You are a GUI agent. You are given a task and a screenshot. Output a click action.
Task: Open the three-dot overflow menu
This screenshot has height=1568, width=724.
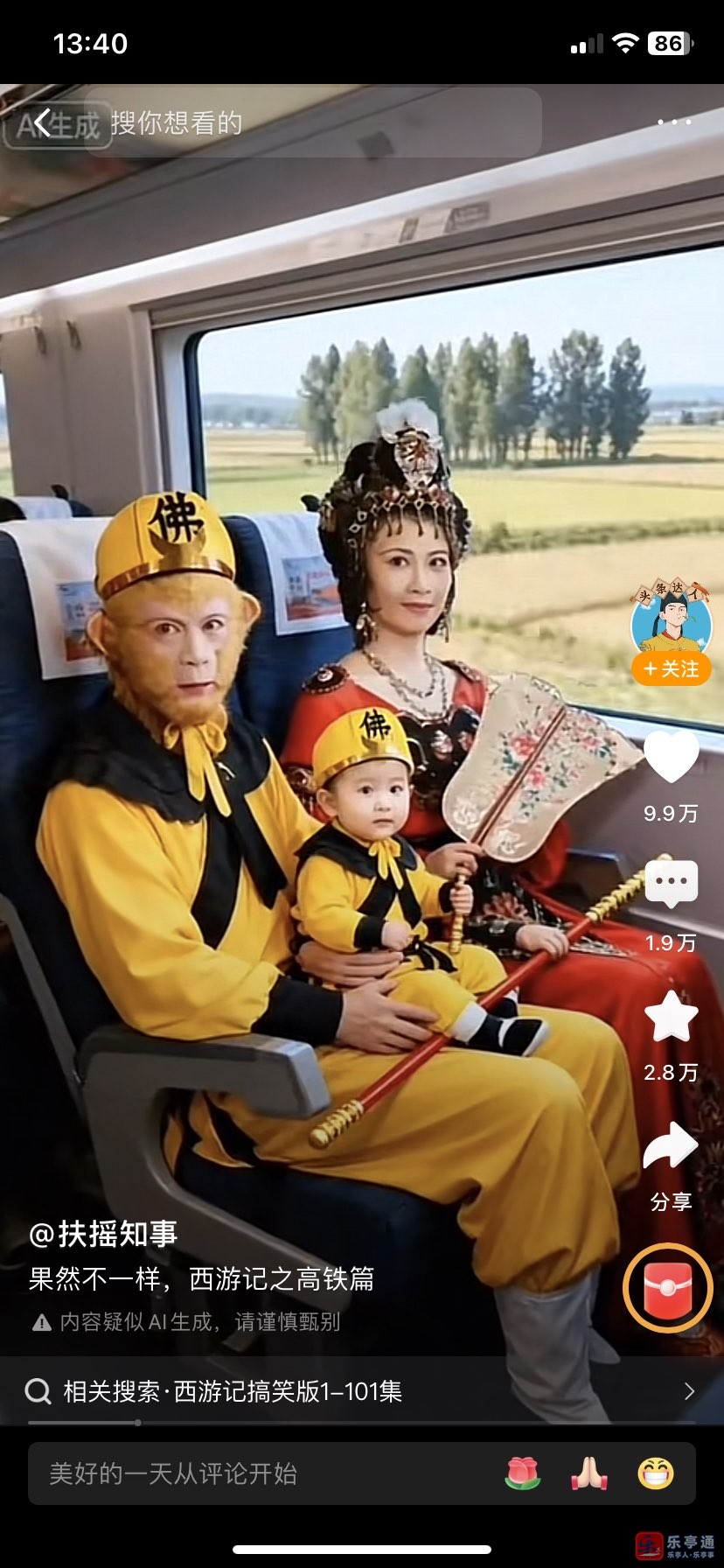pos(674,122)
